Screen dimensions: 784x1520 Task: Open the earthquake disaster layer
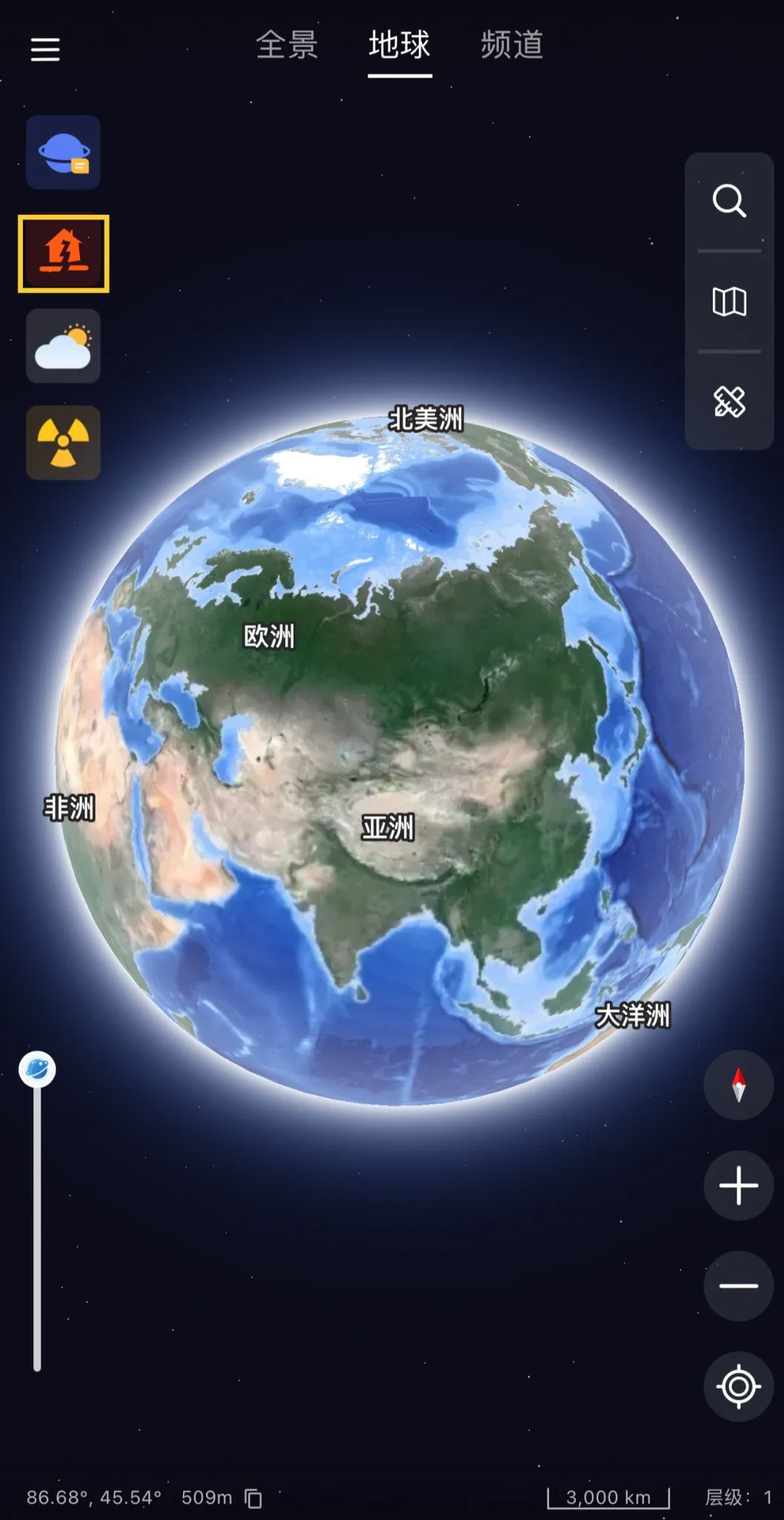tap(64, 253)
